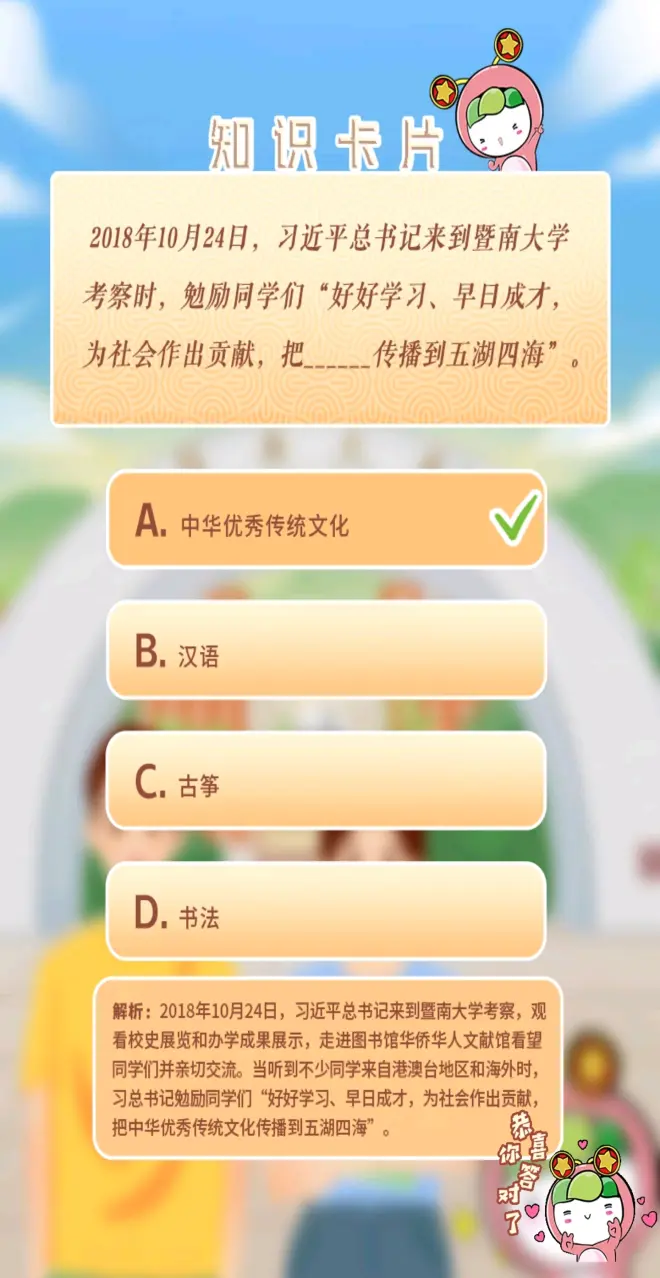Image resolution: width=660 pixels, height=1278 pixels.
Task: Tap option D 书法
Action: click(326, 911)
